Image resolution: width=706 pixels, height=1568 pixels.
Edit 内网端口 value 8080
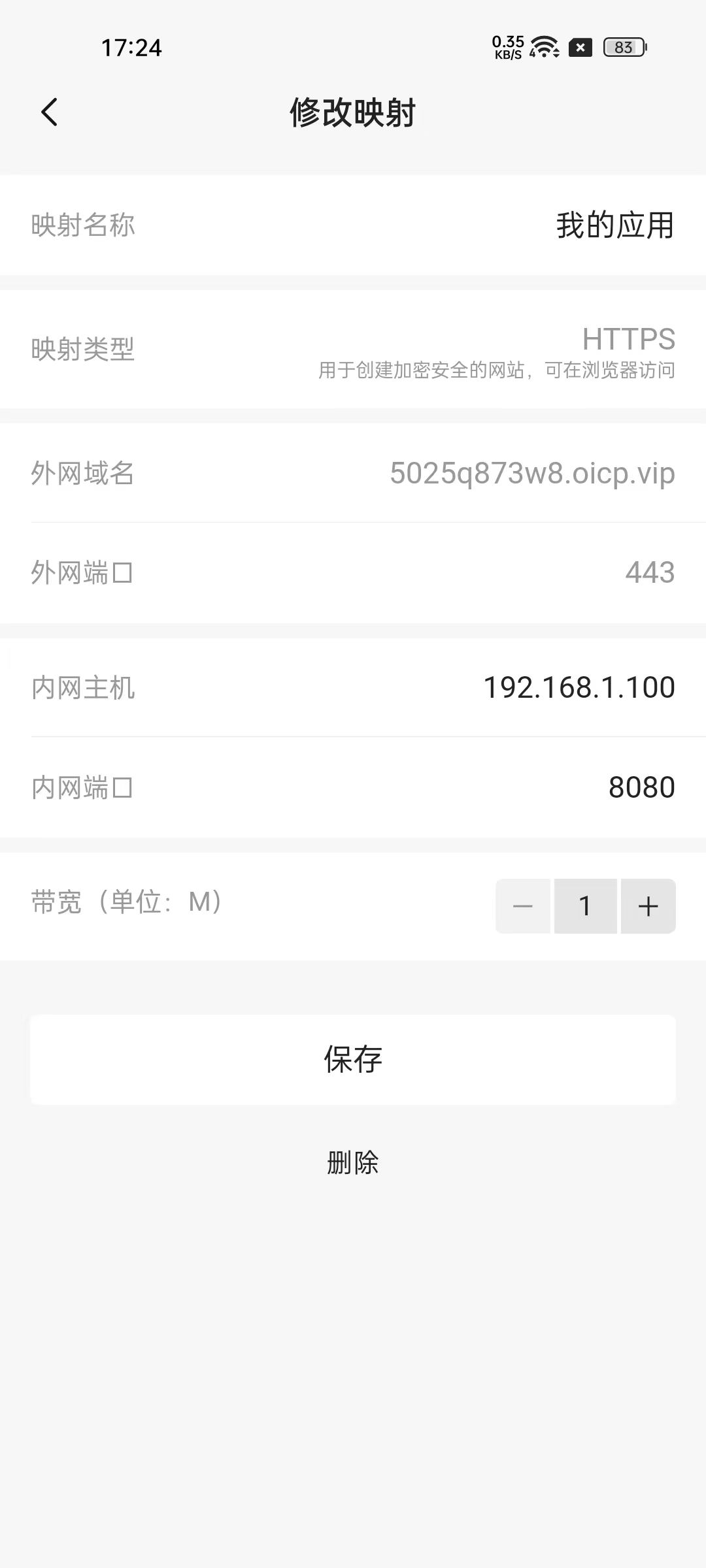641,787
